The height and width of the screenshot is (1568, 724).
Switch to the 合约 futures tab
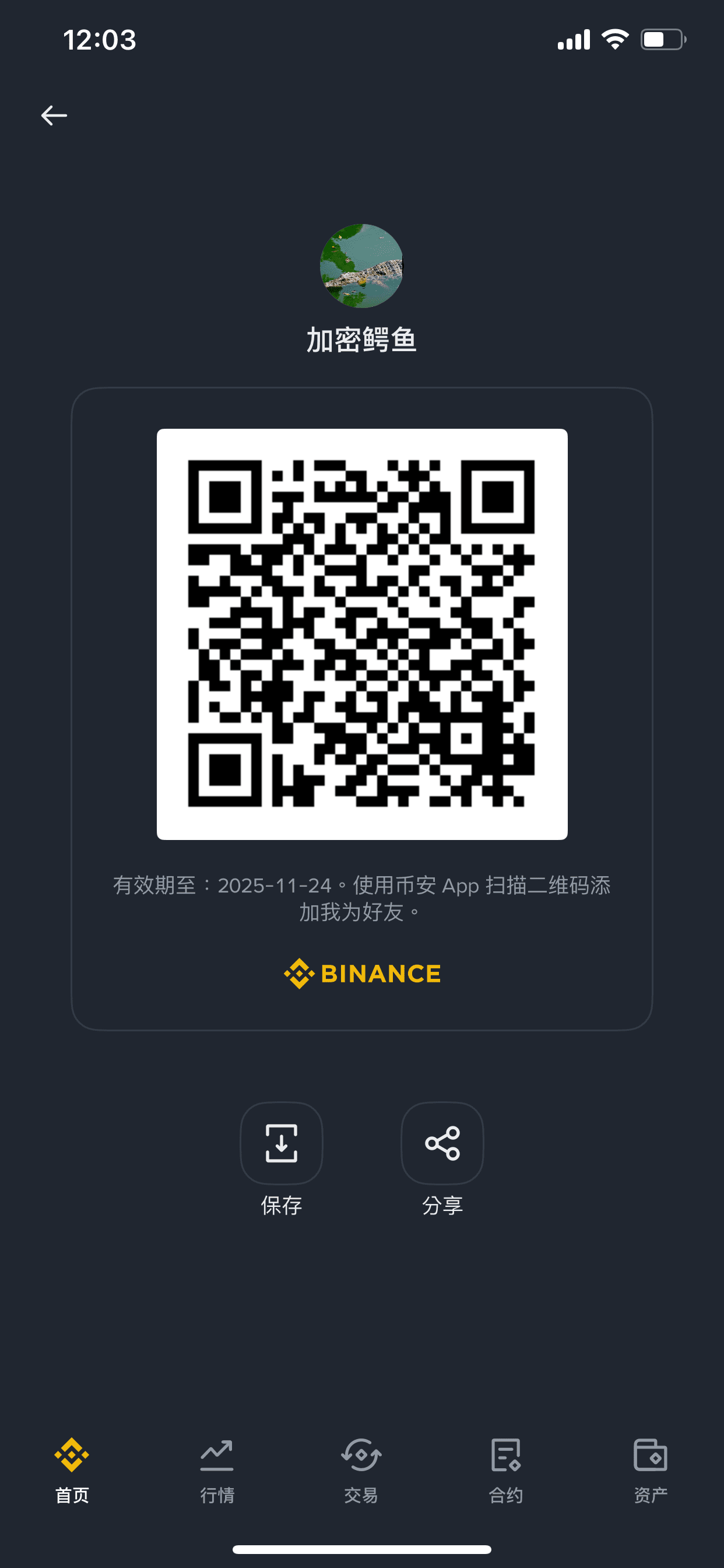(505, 1468)
